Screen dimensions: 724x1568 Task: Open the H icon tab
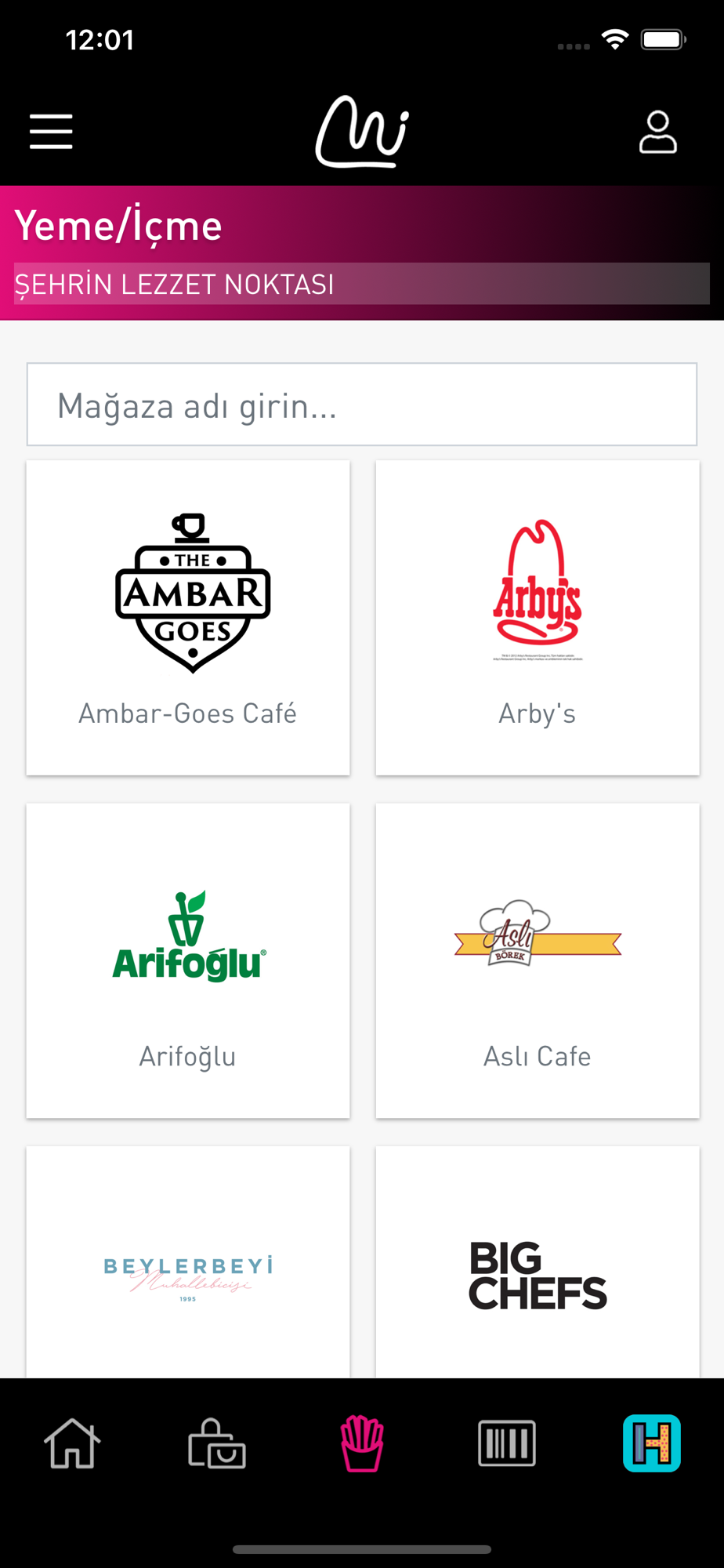pyautogui.click(x=652, y=1443)
